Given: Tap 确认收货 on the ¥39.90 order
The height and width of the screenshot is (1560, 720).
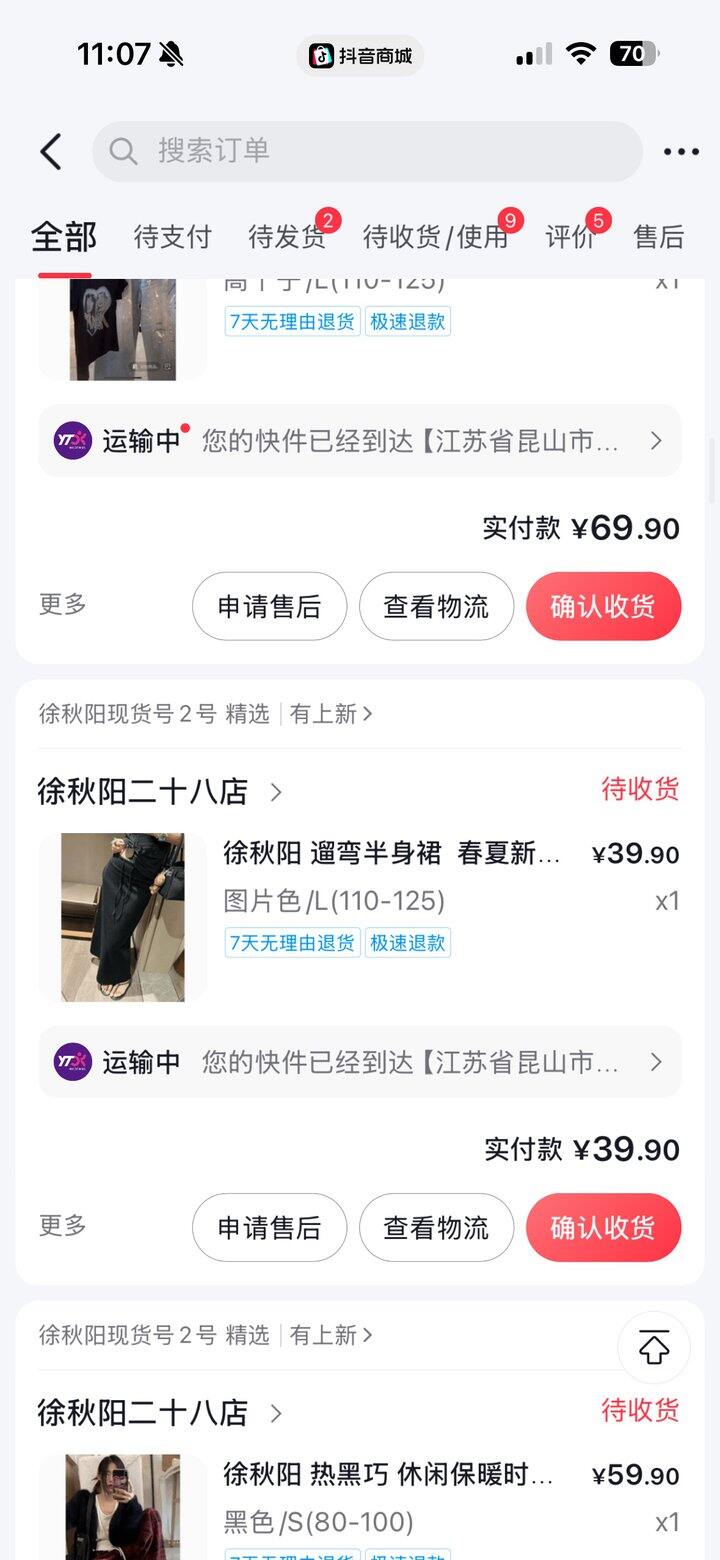Looking at the screenshot, I should coord(603,1227).
